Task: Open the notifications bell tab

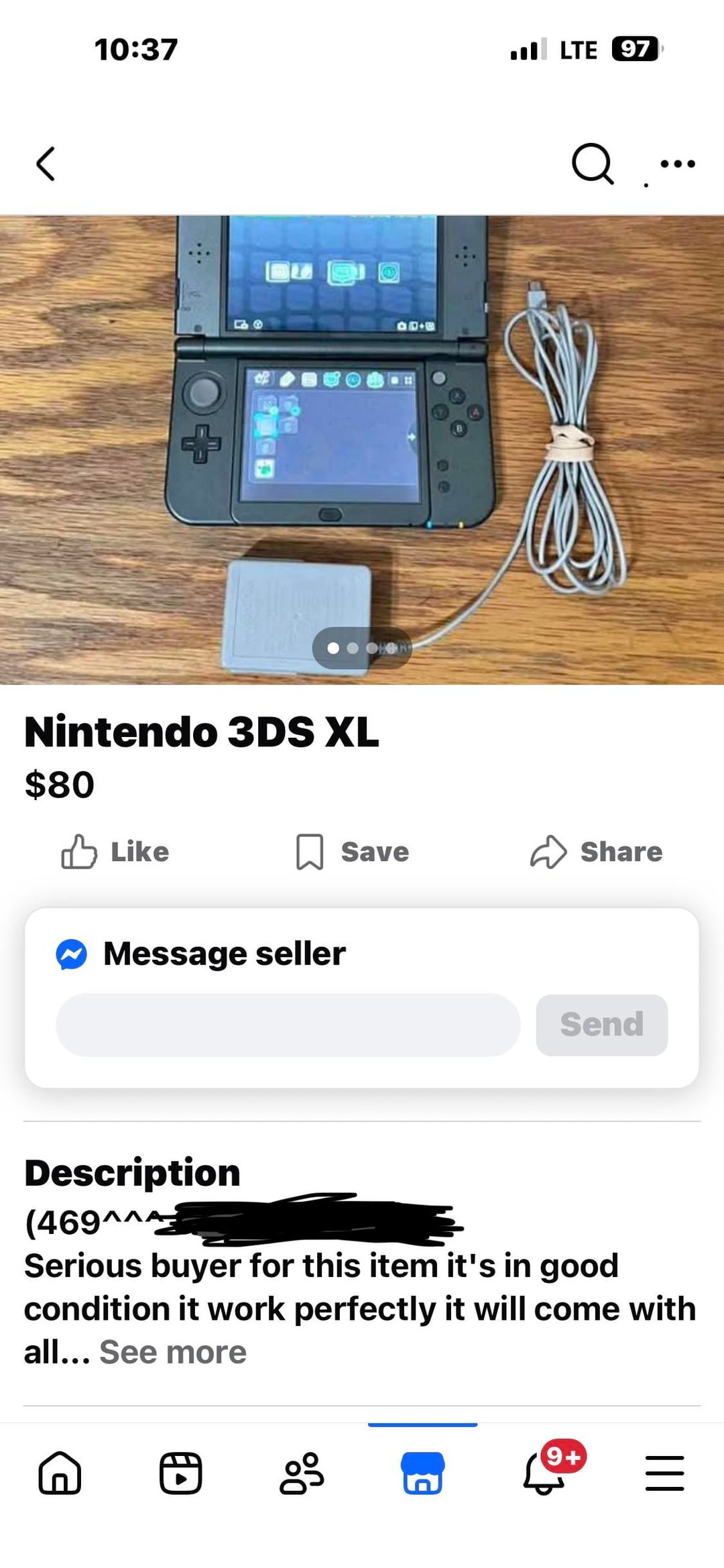Action: (544, 1473)
